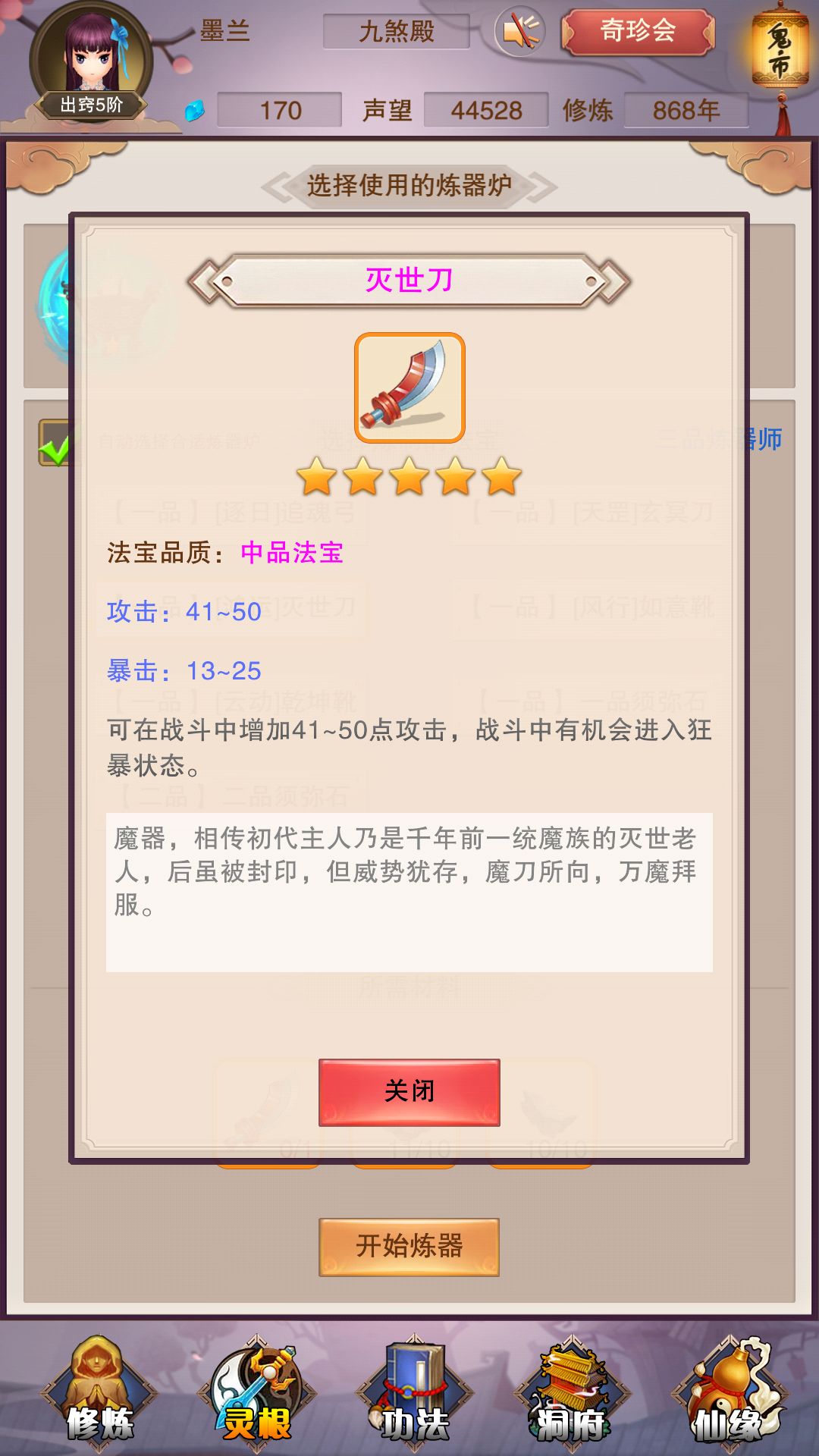Switch to the 灵根 tab
The image size is (819, 1456).
click(x=256, y=1394)
